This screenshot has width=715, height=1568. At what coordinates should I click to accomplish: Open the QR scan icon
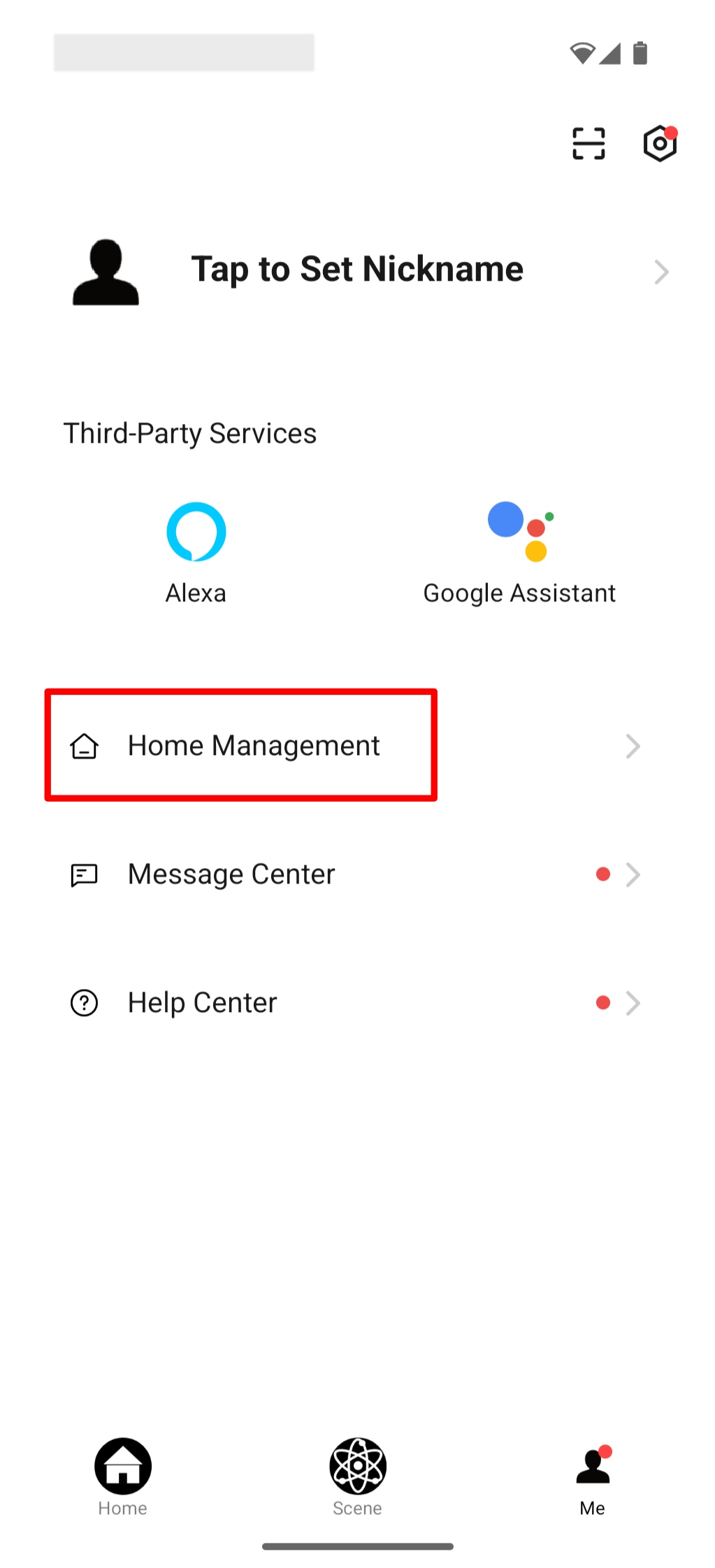(x=588, y=144)
